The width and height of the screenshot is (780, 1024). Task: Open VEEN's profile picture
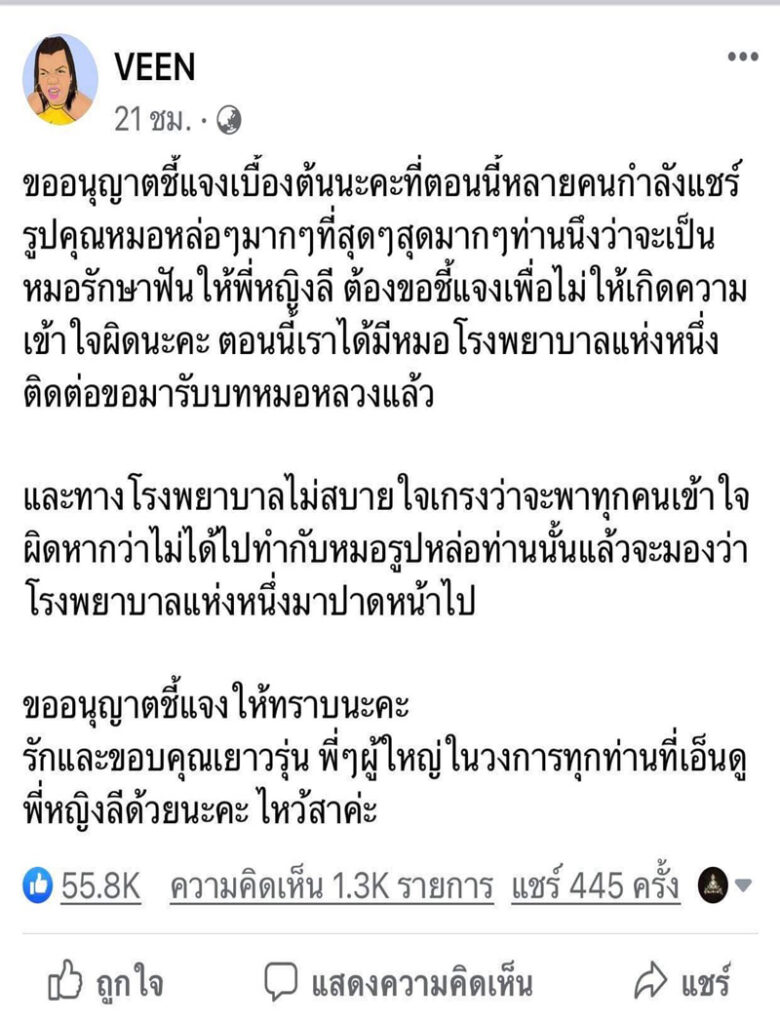coord(60,80)
